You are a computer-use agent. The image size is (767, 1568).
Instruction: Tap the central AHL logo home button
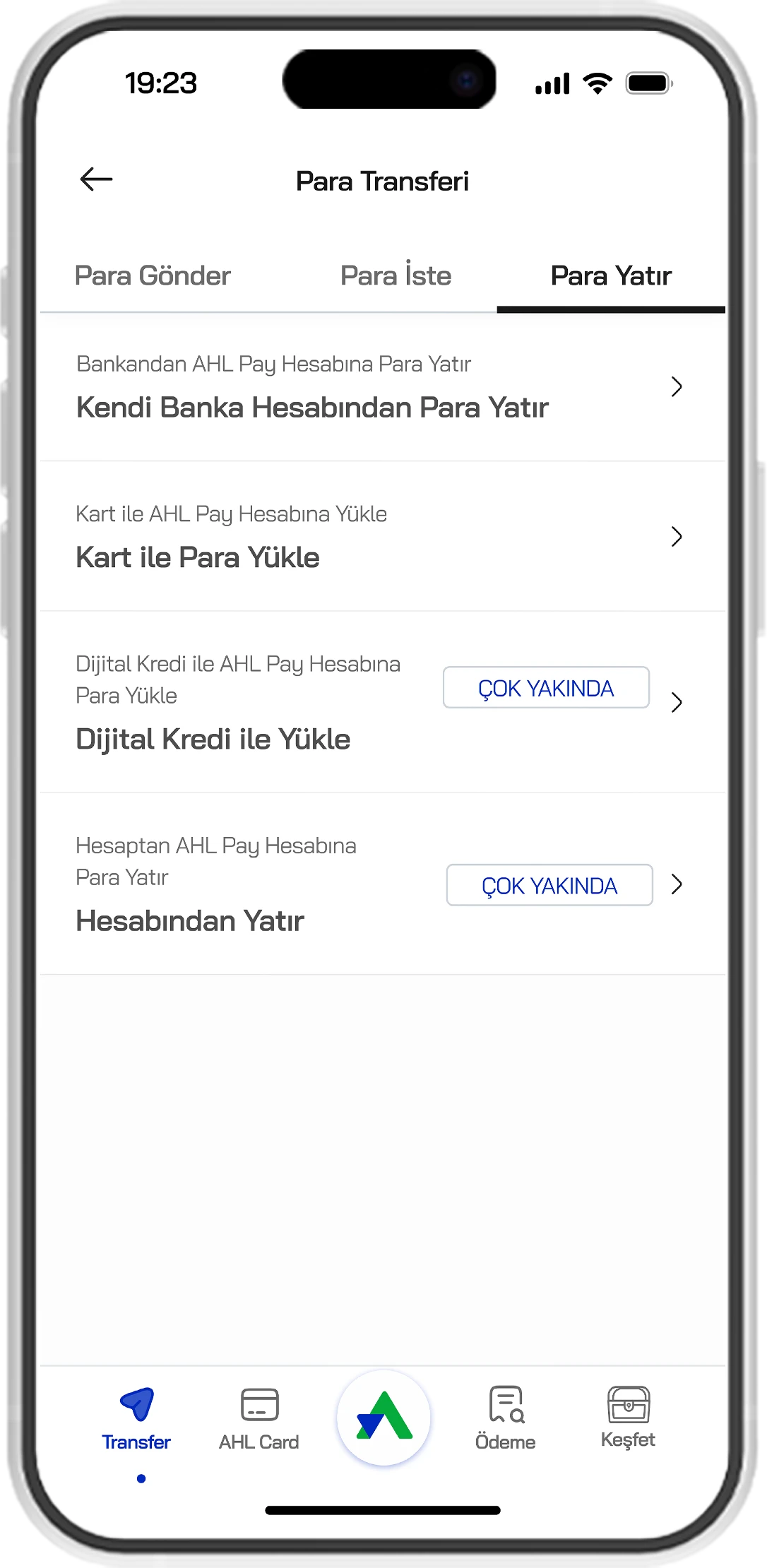383,1416
